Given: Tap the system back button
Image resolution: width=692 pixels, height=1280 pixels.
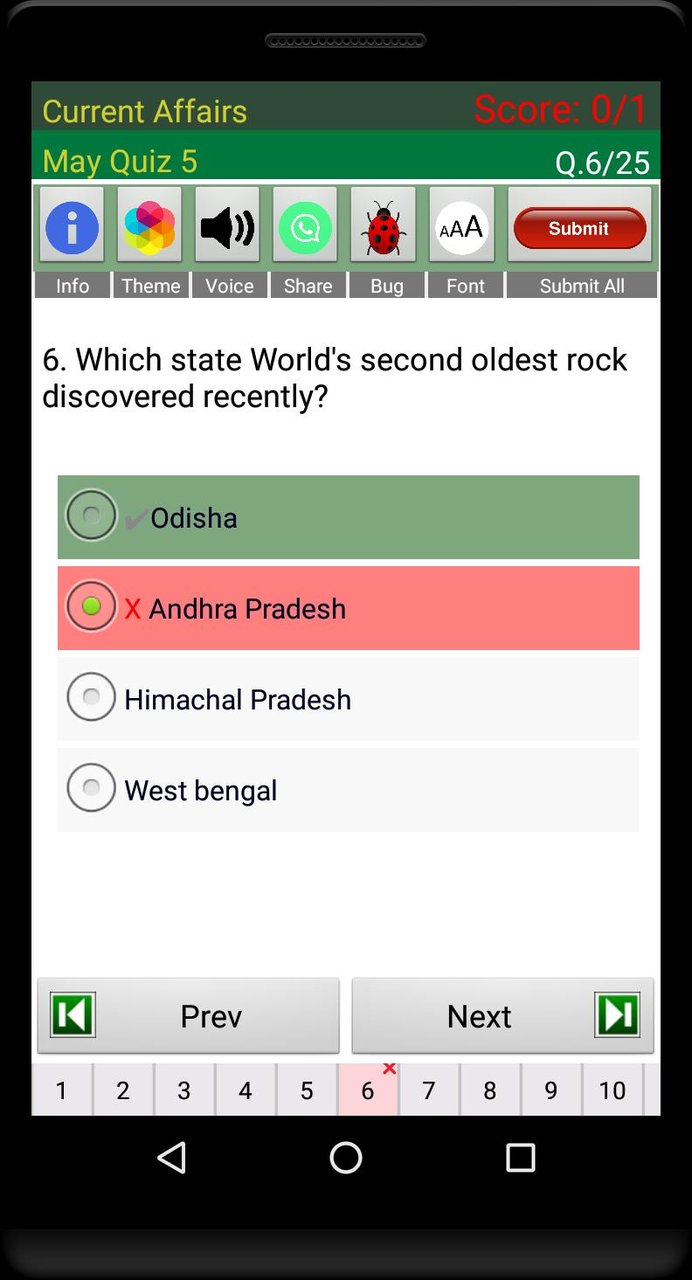Looking at the screenshot, I should coord(172,1158).
